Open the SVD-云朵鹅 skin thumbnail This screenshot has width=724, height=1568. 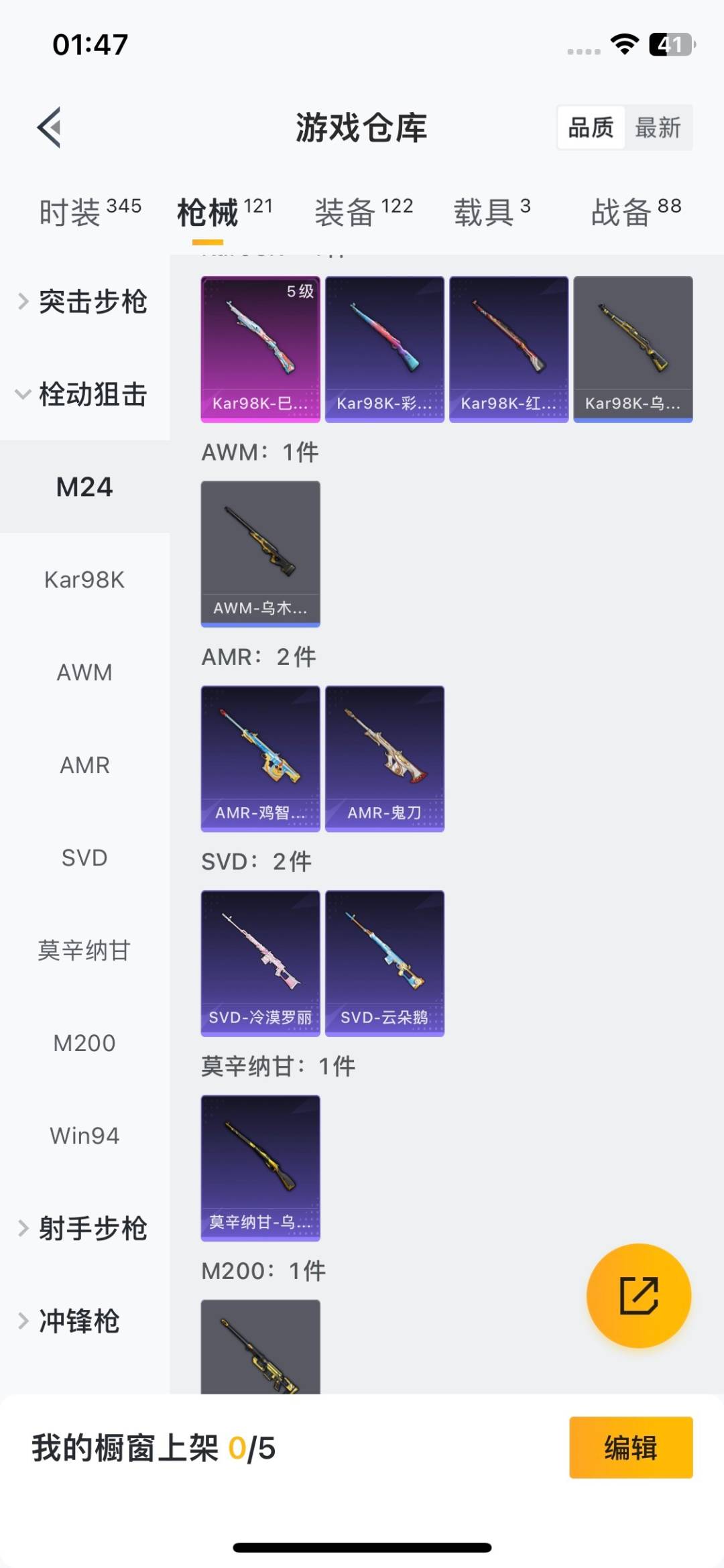(384, 962)
